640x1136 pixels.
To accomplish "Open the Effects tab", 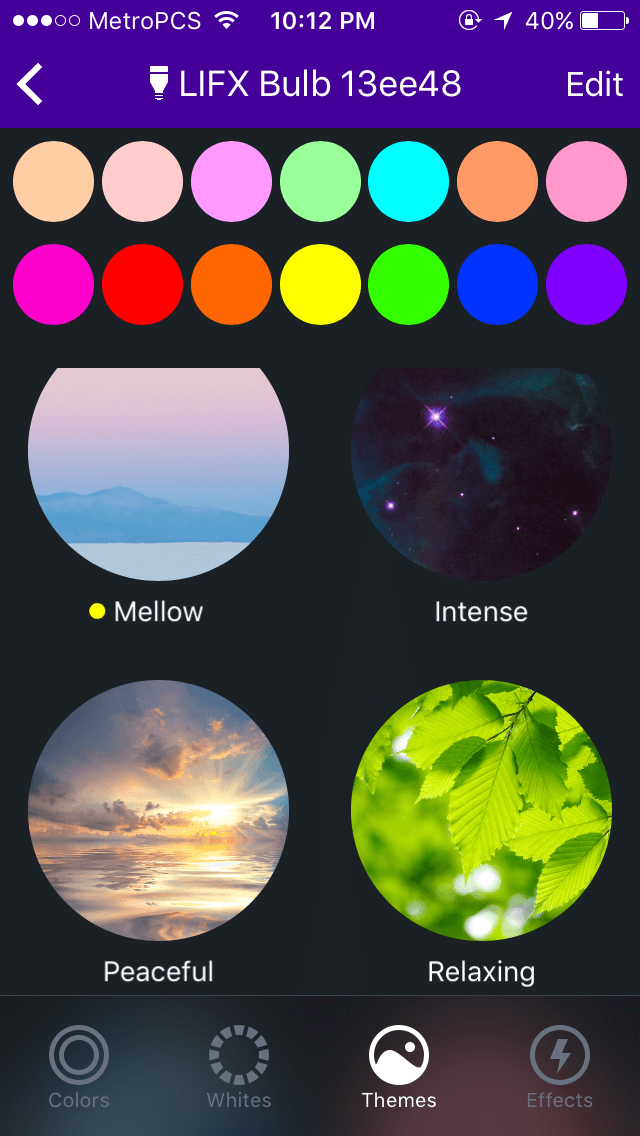I will 560,1066.
